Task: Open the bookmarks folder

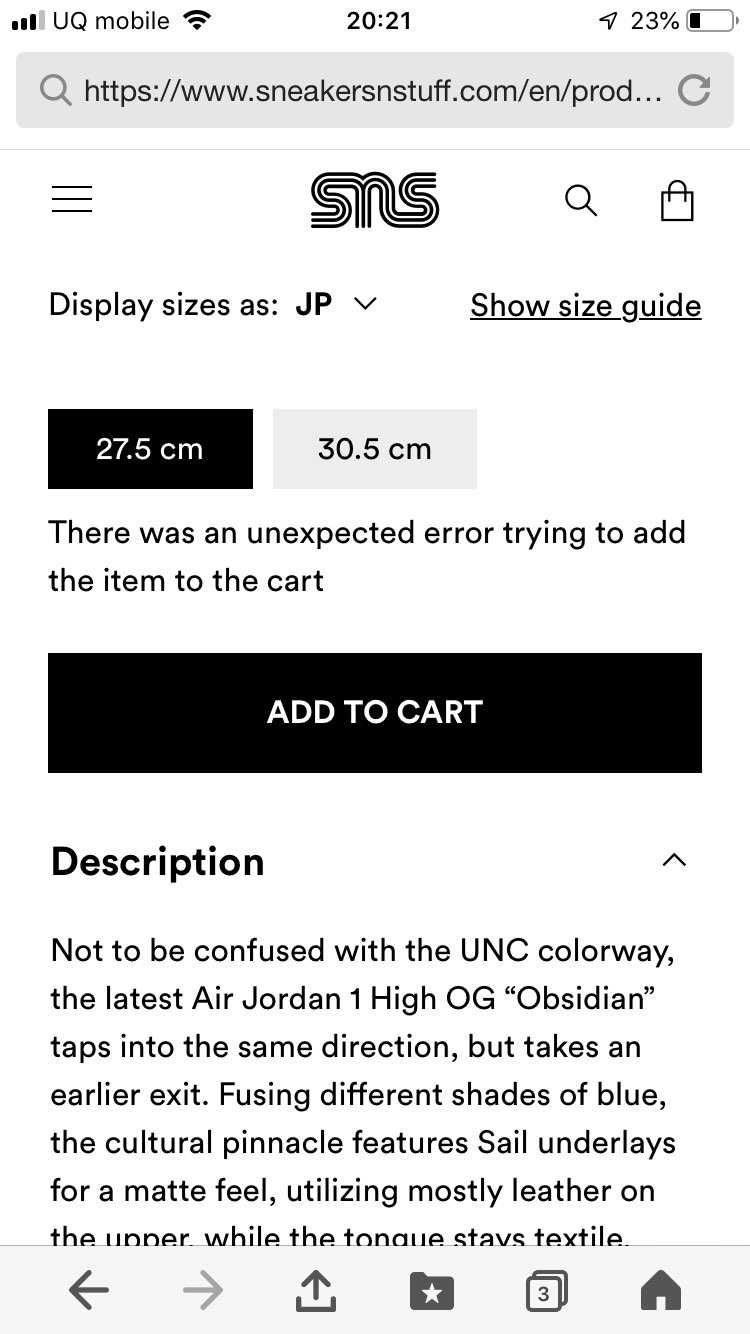Action: click(x=431, y=1291)
